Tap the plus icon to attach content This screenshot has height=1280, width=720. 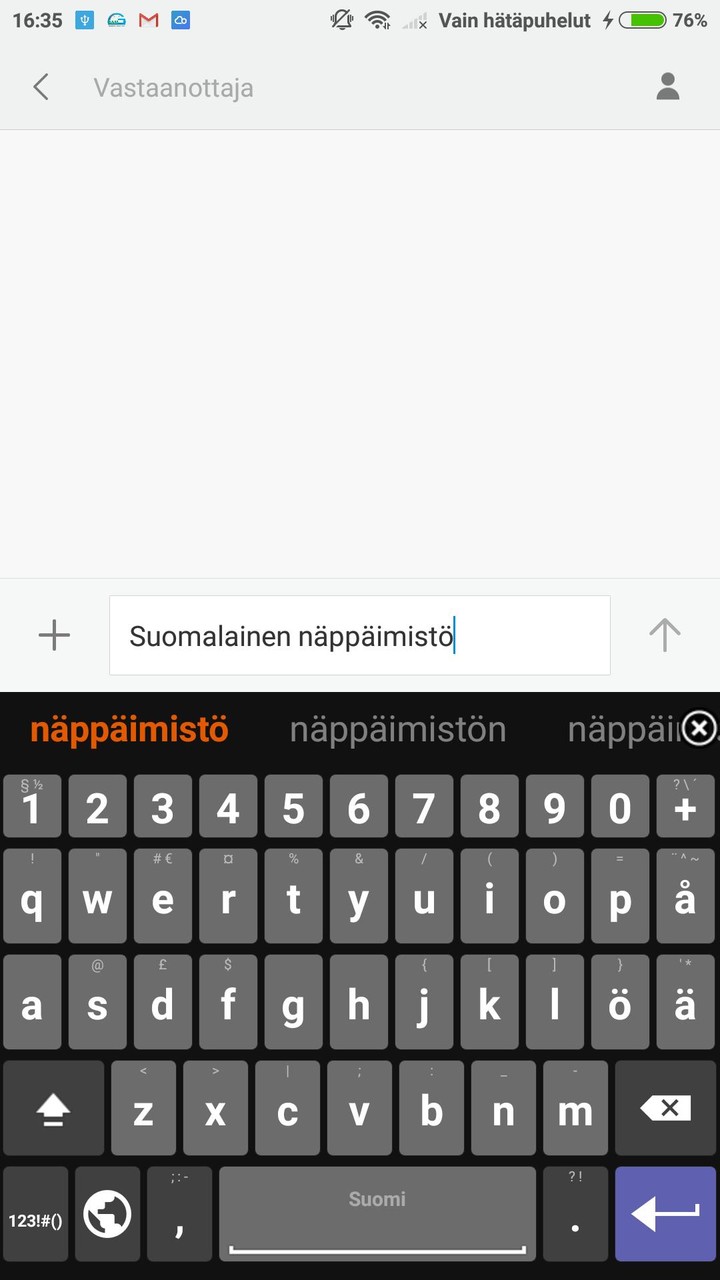point(54,635)
